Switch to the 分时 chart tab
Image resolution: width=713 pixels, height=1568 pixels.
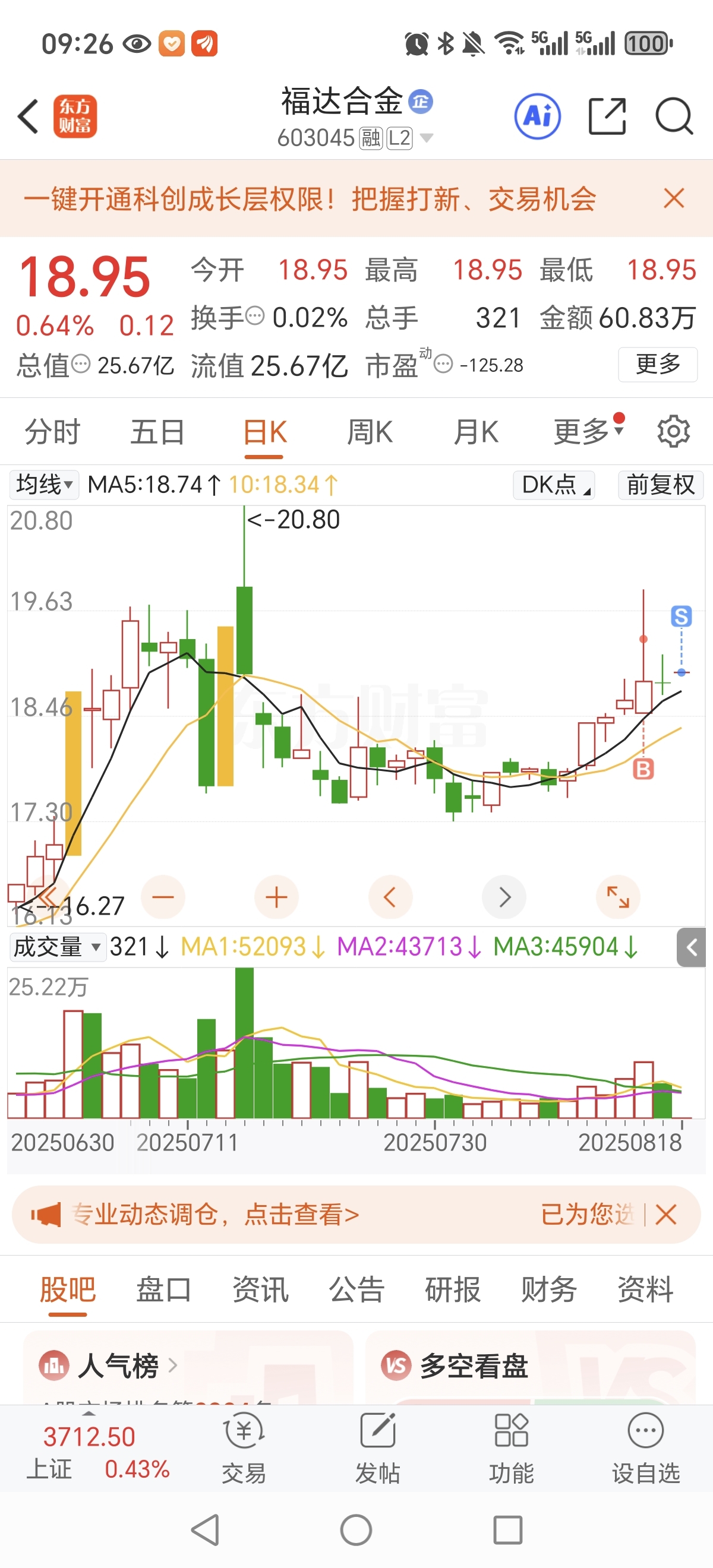coord(52,432)
